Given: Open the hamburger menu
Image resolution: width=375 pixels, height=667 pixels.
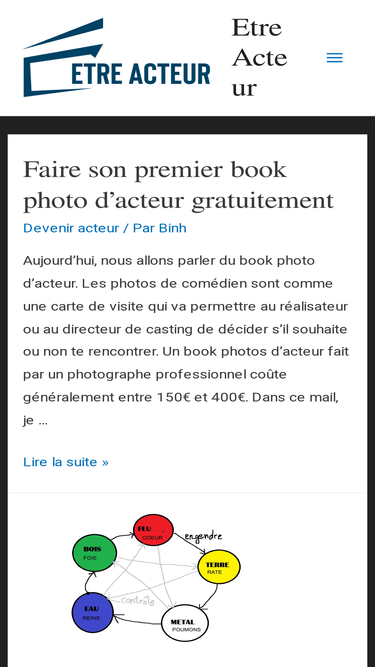Looking at the screenshot, I should pos(334,58).
